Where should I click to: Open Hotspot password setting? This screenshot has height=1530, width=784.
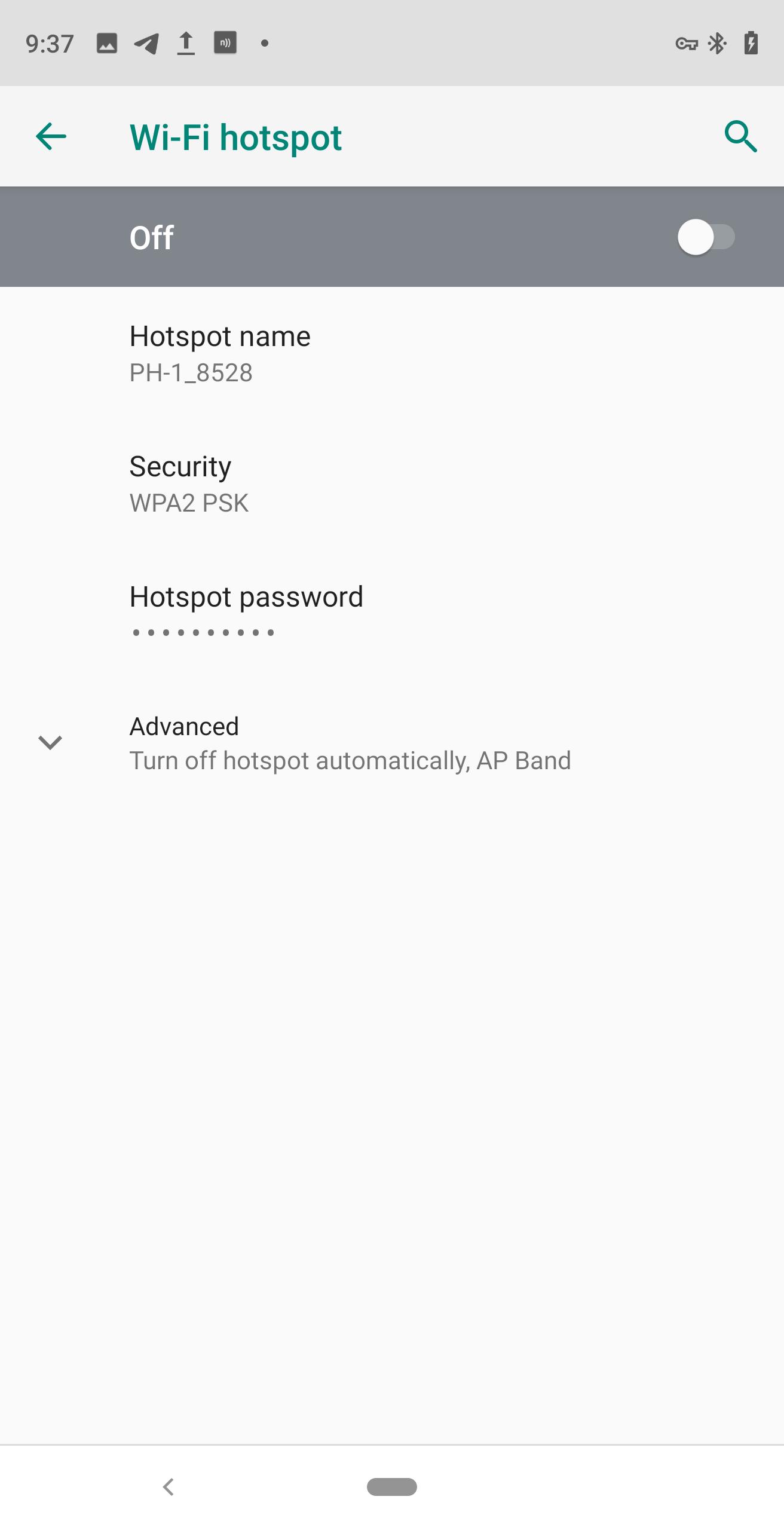(392, 614)
